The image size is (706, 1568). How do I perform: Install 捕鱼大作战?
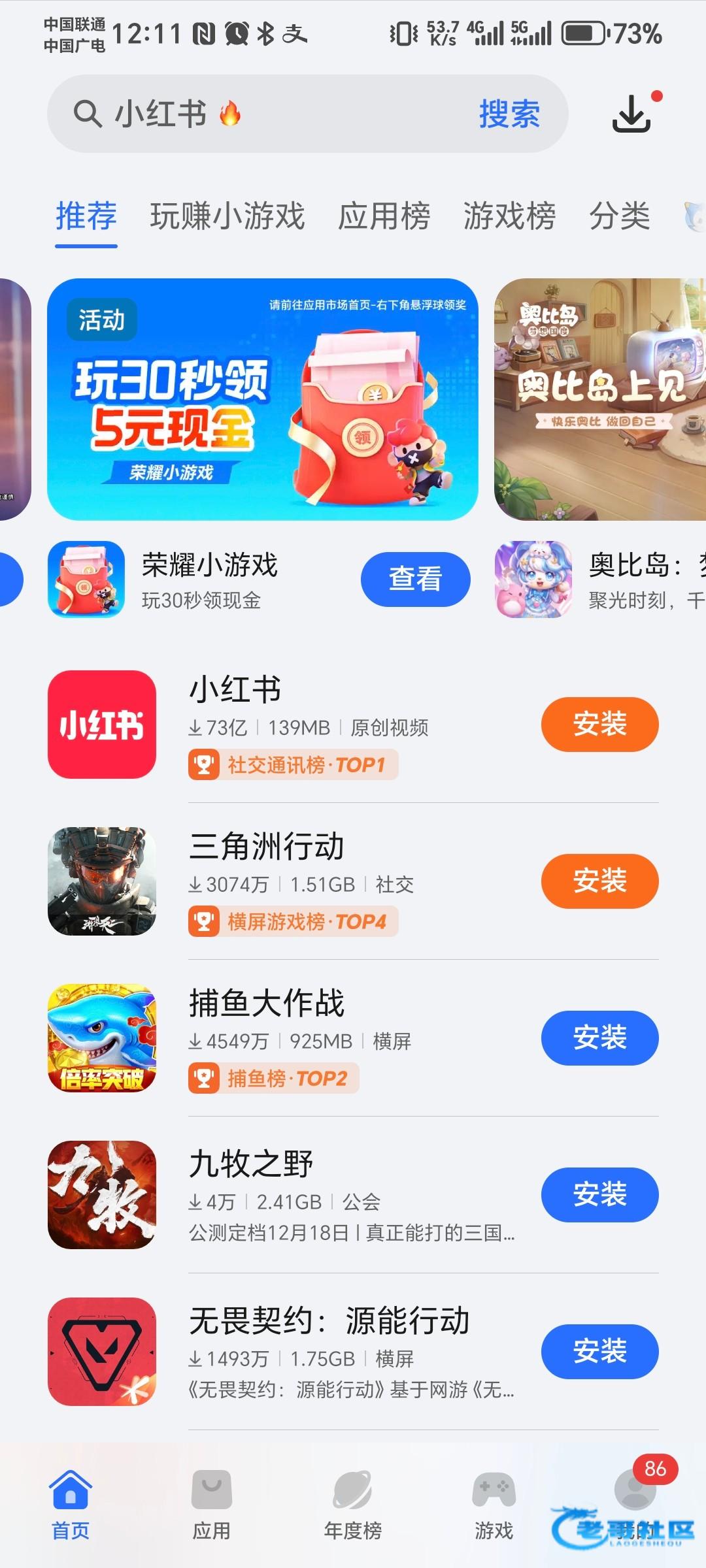[x=599, y=1037]
